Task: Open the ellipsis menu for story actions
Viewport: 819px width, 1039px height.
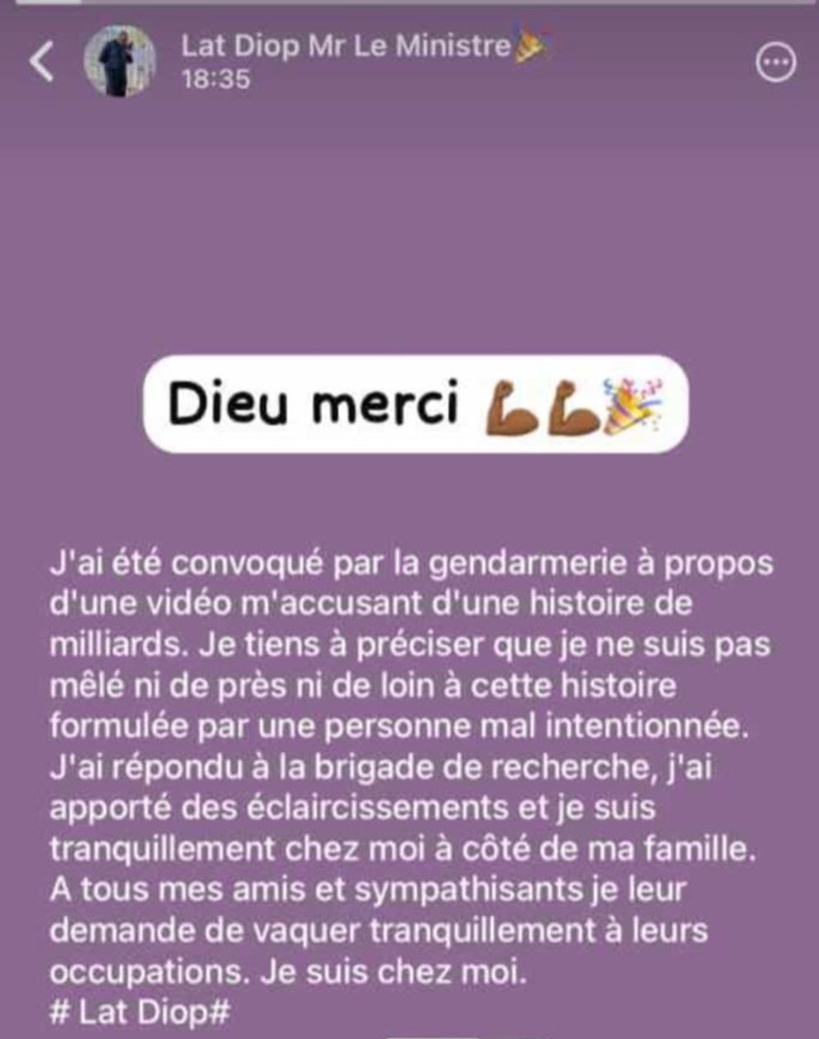Action: pos(775,63)
